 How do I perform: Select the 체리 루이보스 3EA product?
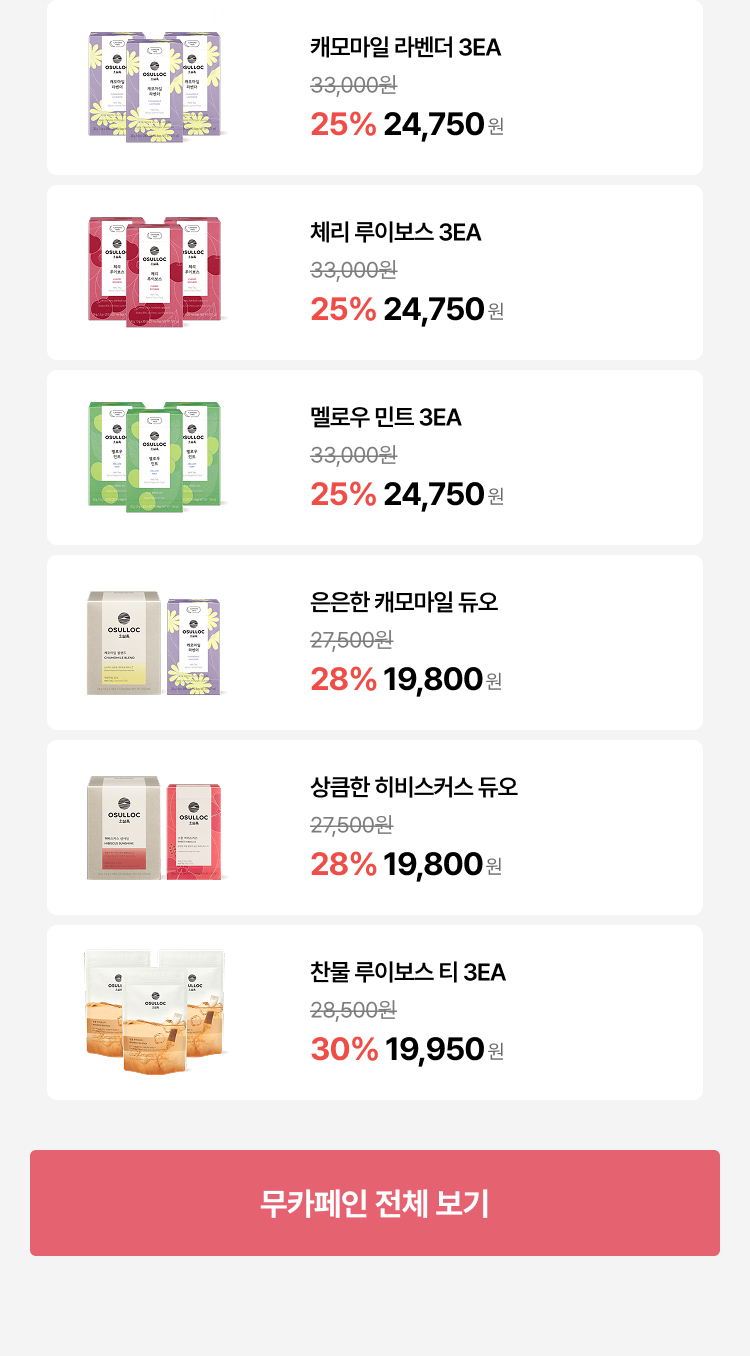[x=375, y=272]
